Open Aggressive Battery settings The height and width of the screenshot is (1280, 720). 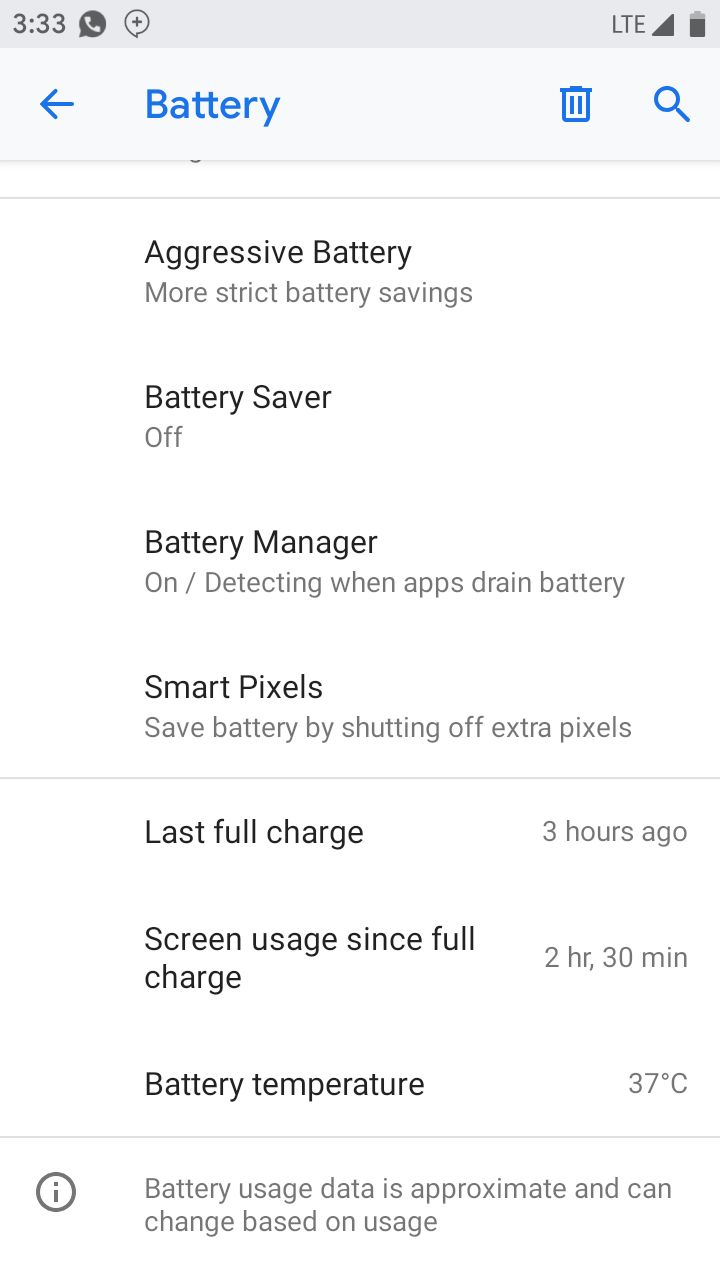click(360, 271)
